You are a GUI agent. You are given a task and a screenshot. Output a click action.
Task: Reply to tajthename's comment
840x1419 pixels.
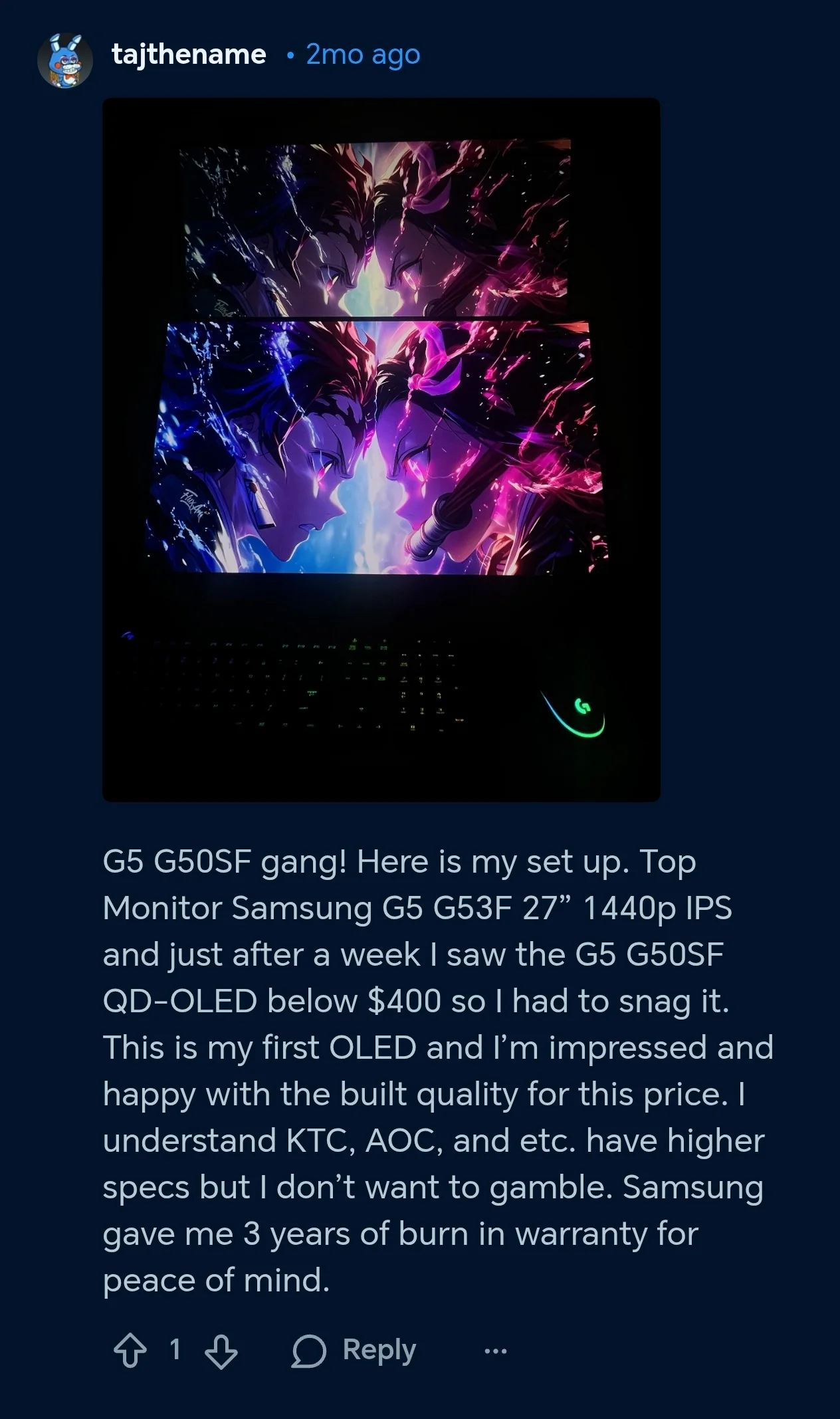click(354, 1350)
